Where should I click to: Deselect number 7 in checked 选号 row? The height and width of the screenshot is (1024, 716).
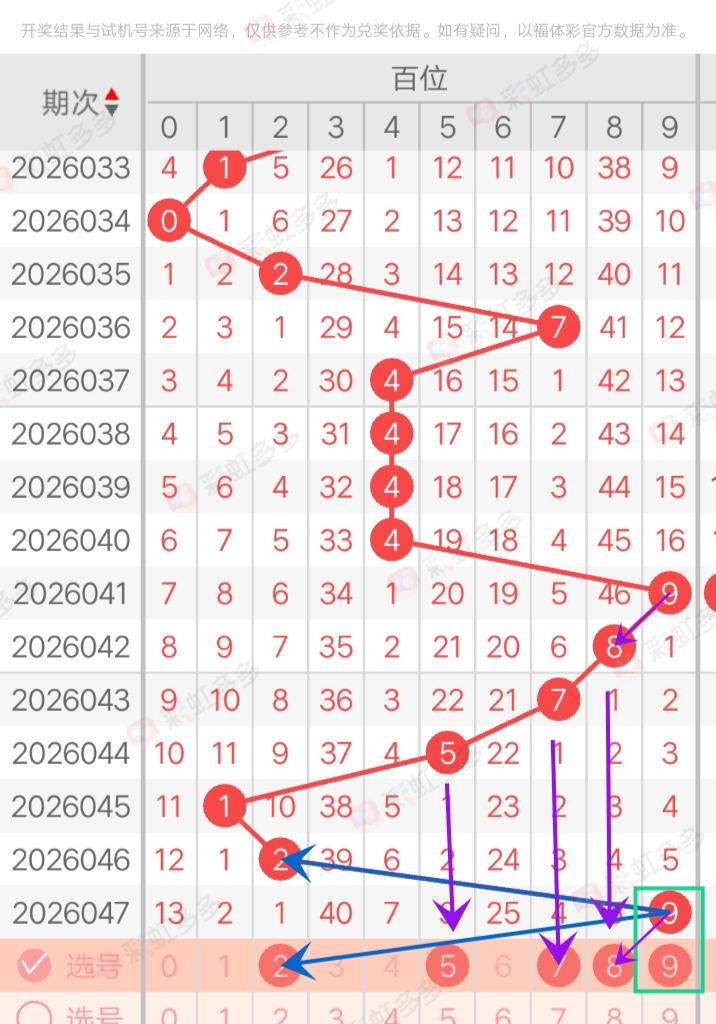click(x=558, y=966)
